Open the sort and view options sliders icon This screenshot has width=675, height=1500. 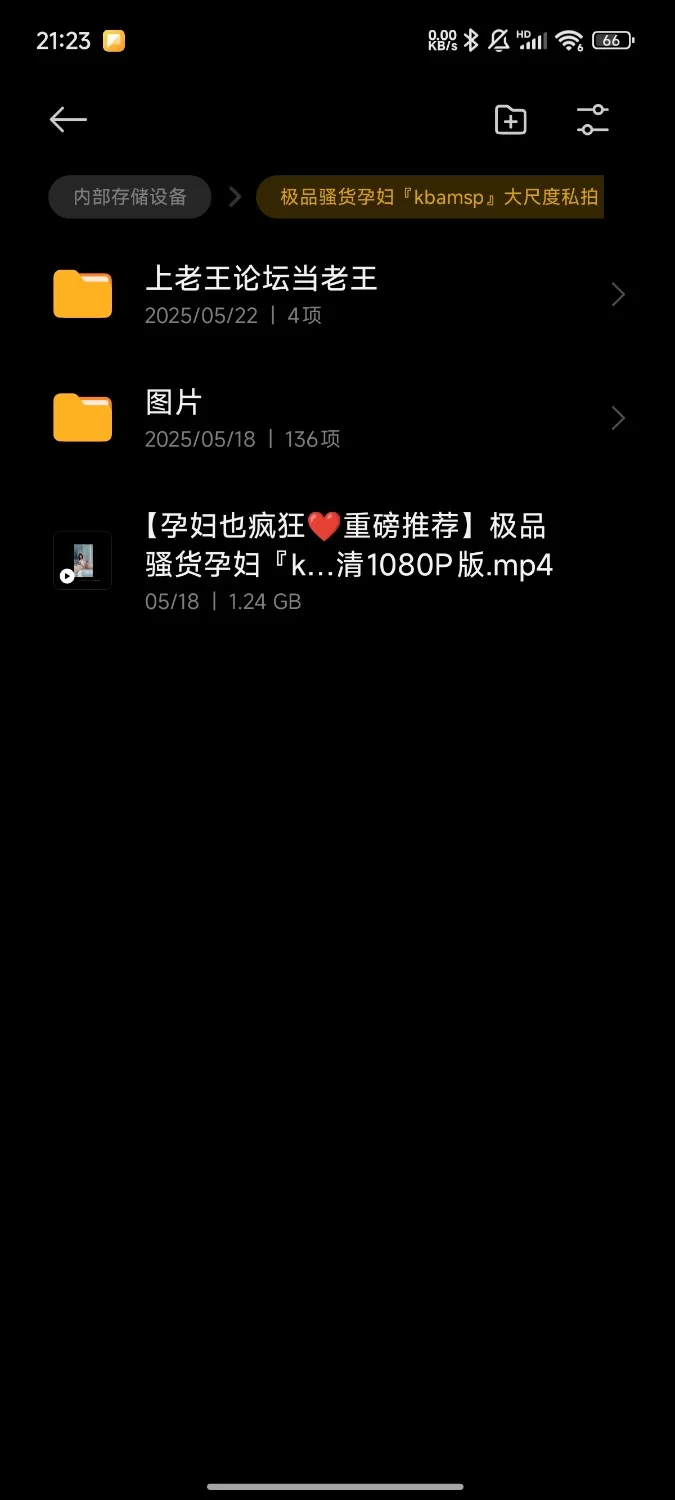593,120
